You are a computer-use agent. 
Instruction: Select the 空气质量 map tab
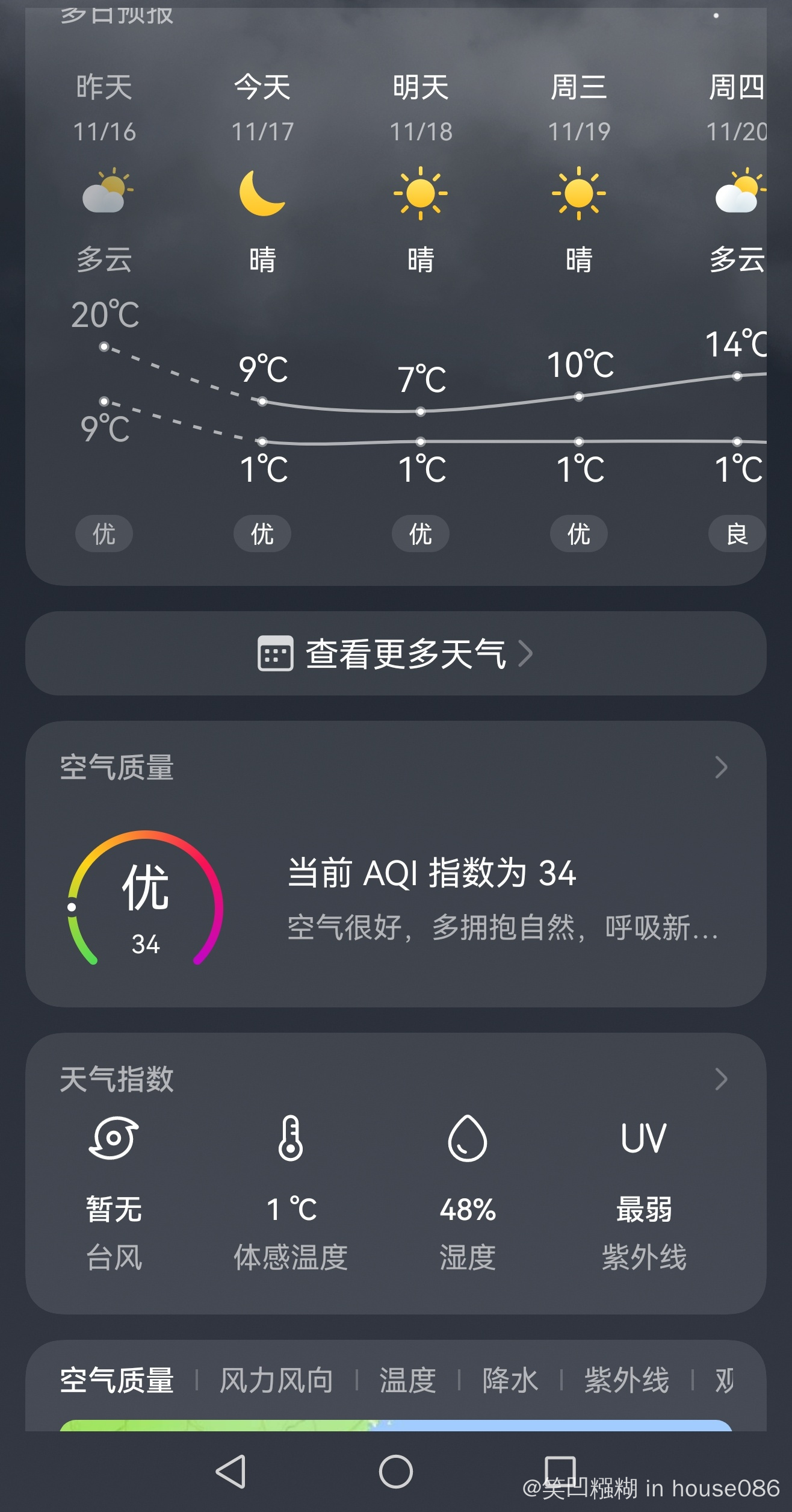(117, 1380)
